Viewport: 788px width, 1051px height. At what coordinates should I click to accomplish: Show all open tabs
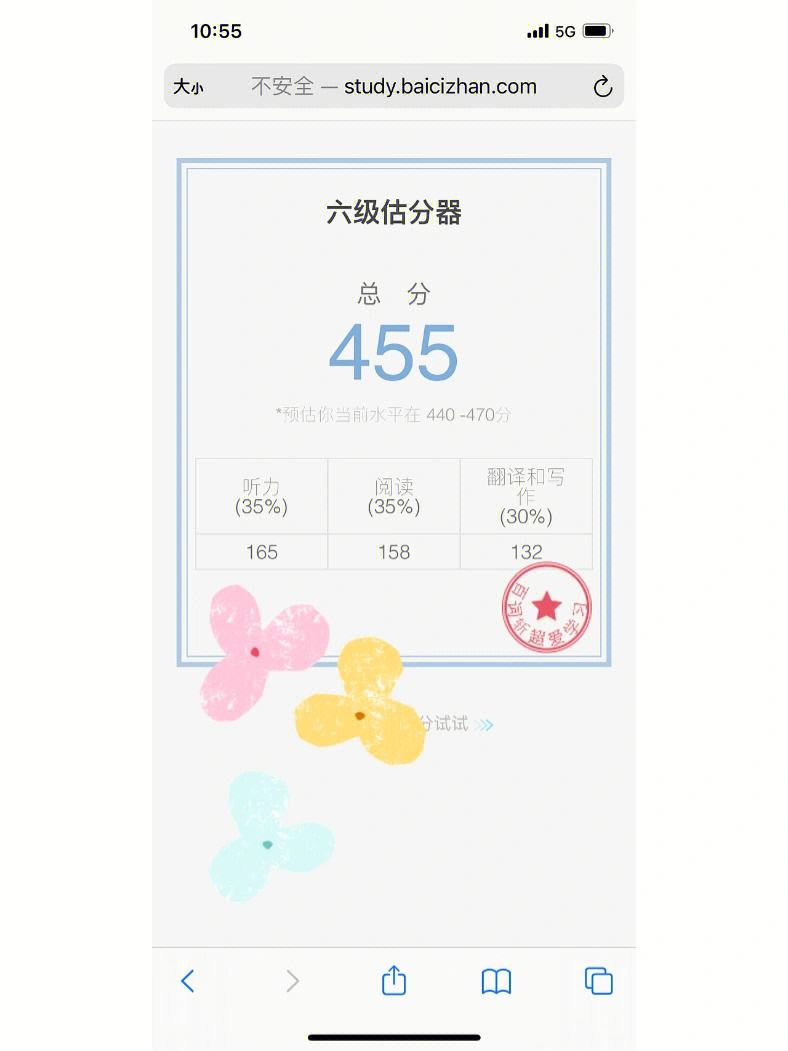598,981
